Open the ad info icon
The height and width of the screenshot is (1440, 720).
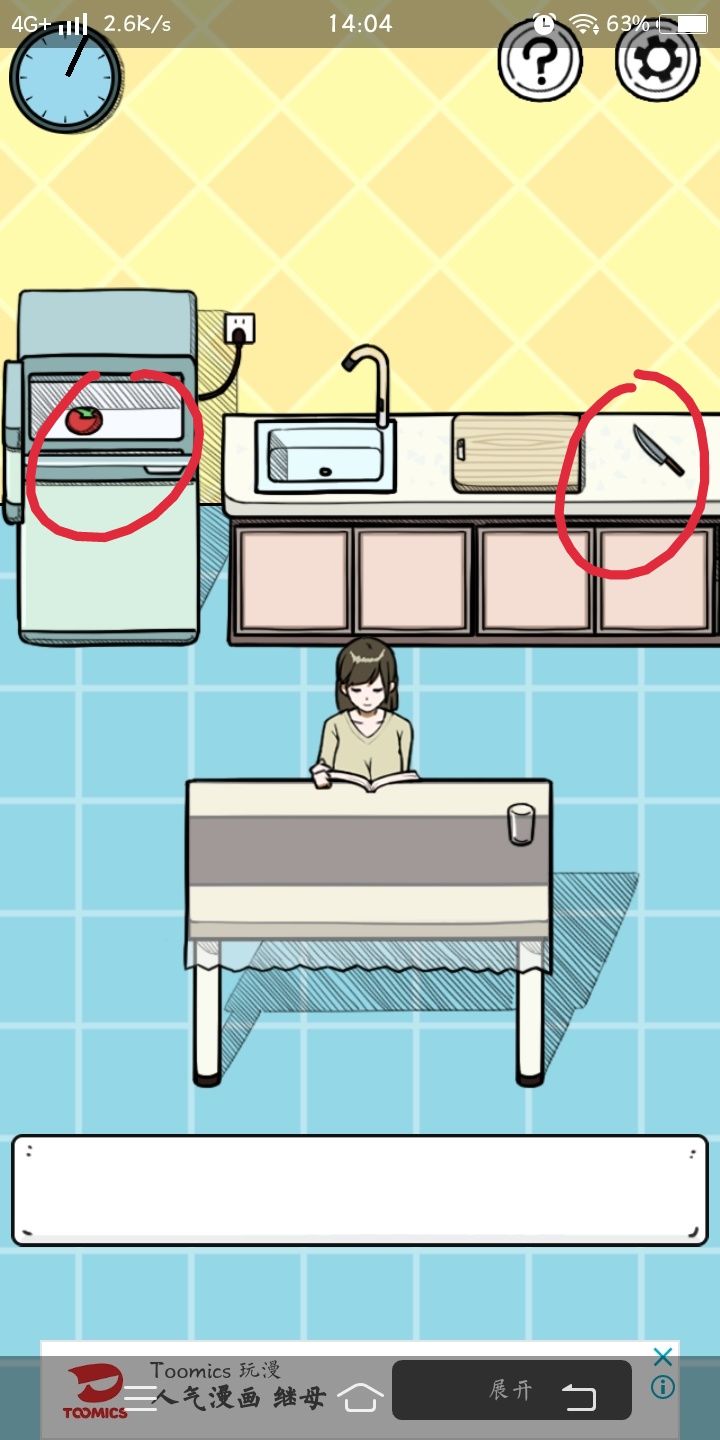(x=662, y=1387)
